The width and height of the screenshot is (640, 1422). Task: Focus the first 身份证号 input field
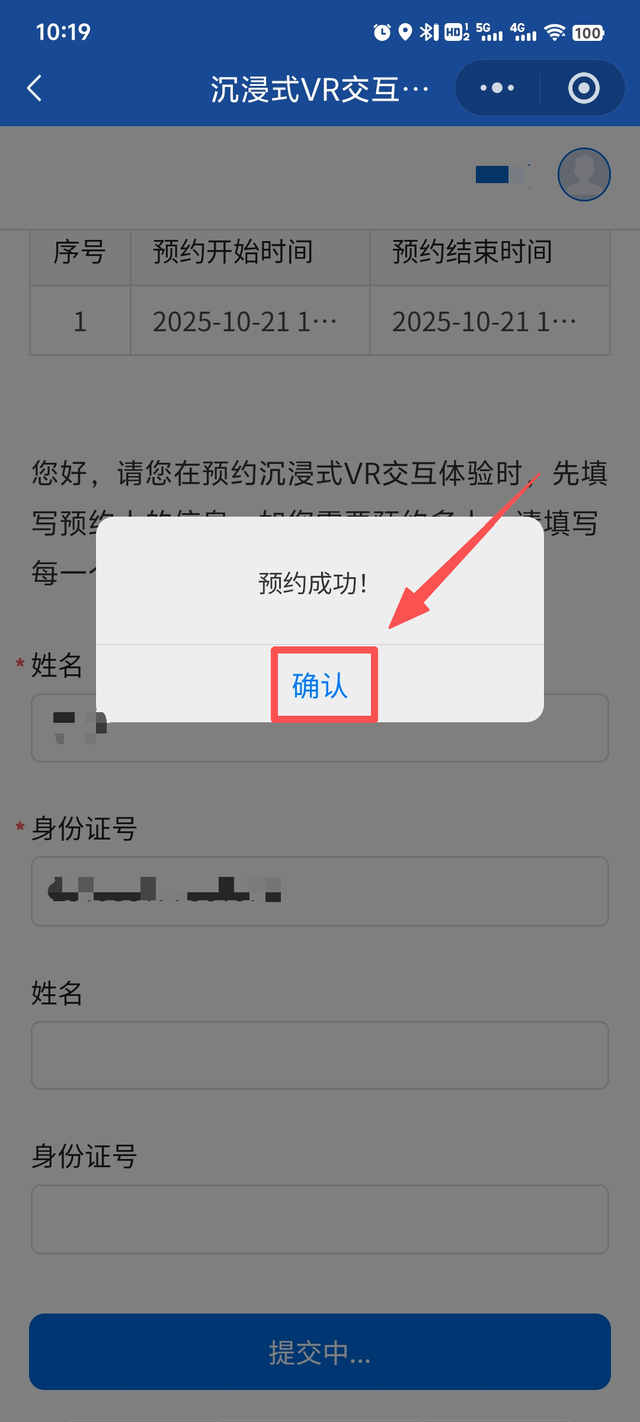point(320,891)
